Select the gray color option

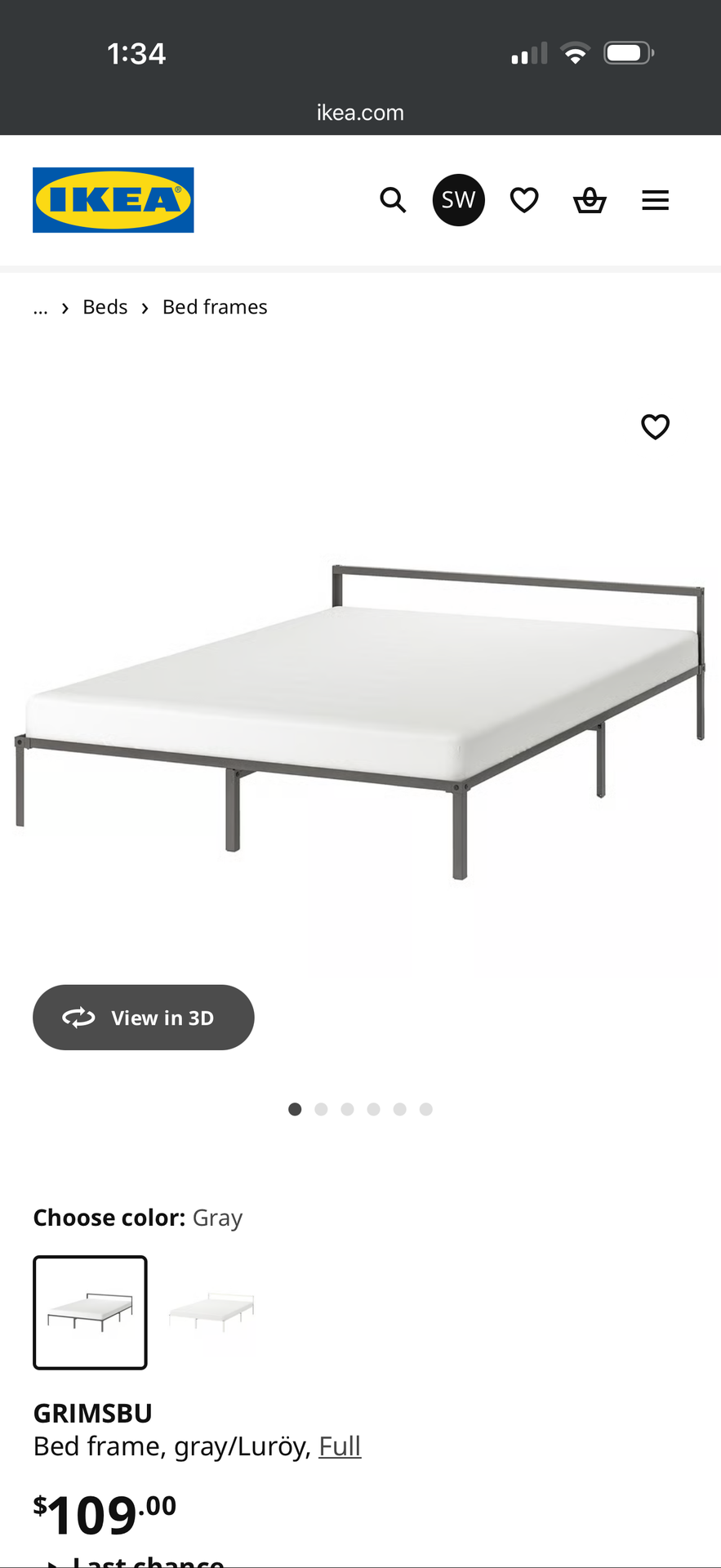pyautogui.click(x=91, y=1312)
